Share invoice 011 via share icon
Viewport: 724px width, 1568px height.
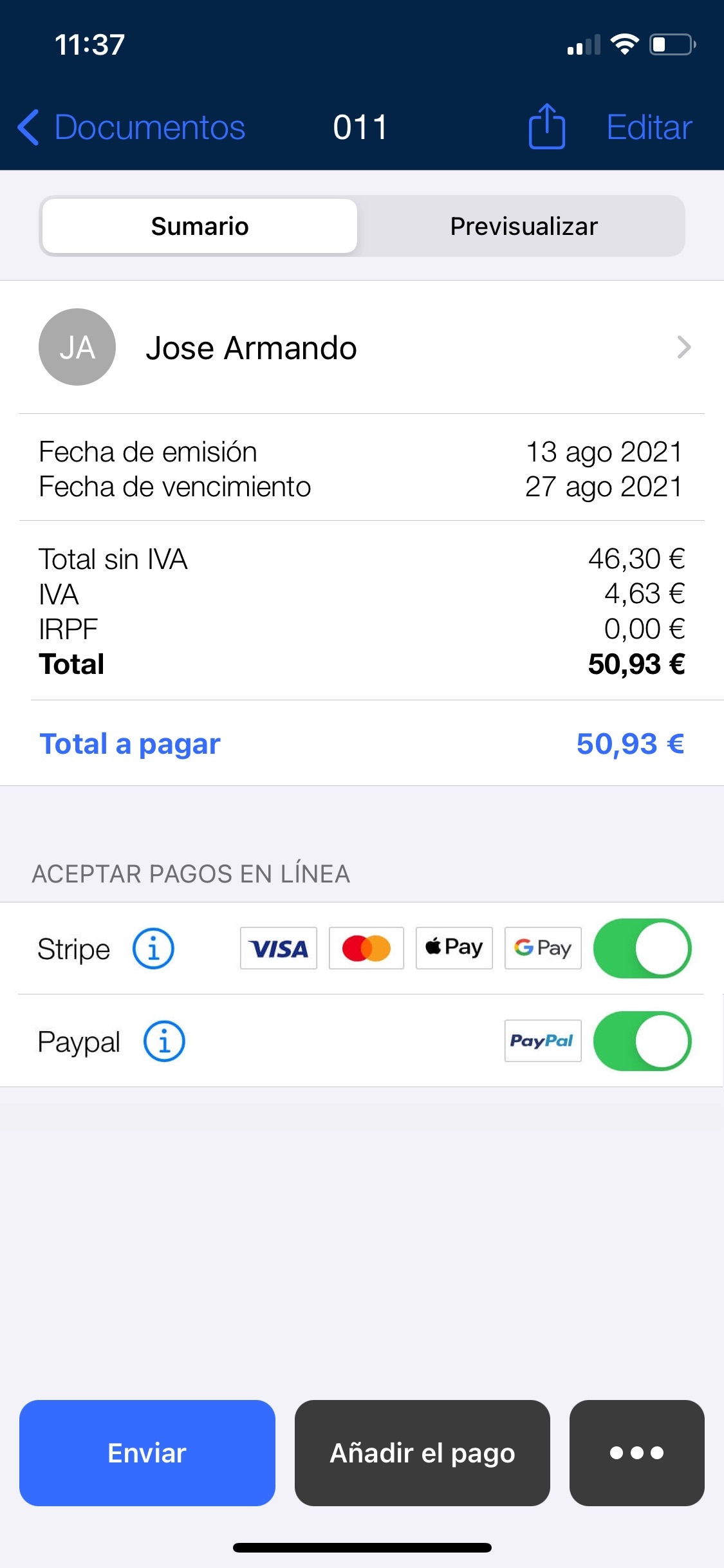pos(546,127)
